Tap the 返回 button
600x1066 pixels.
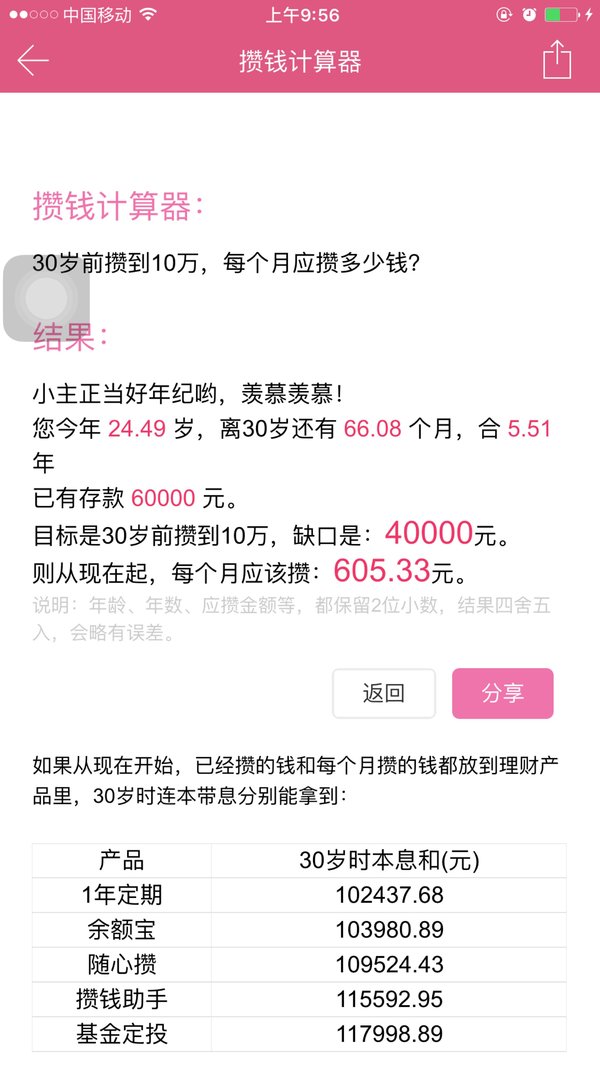[x=384, y=693]
